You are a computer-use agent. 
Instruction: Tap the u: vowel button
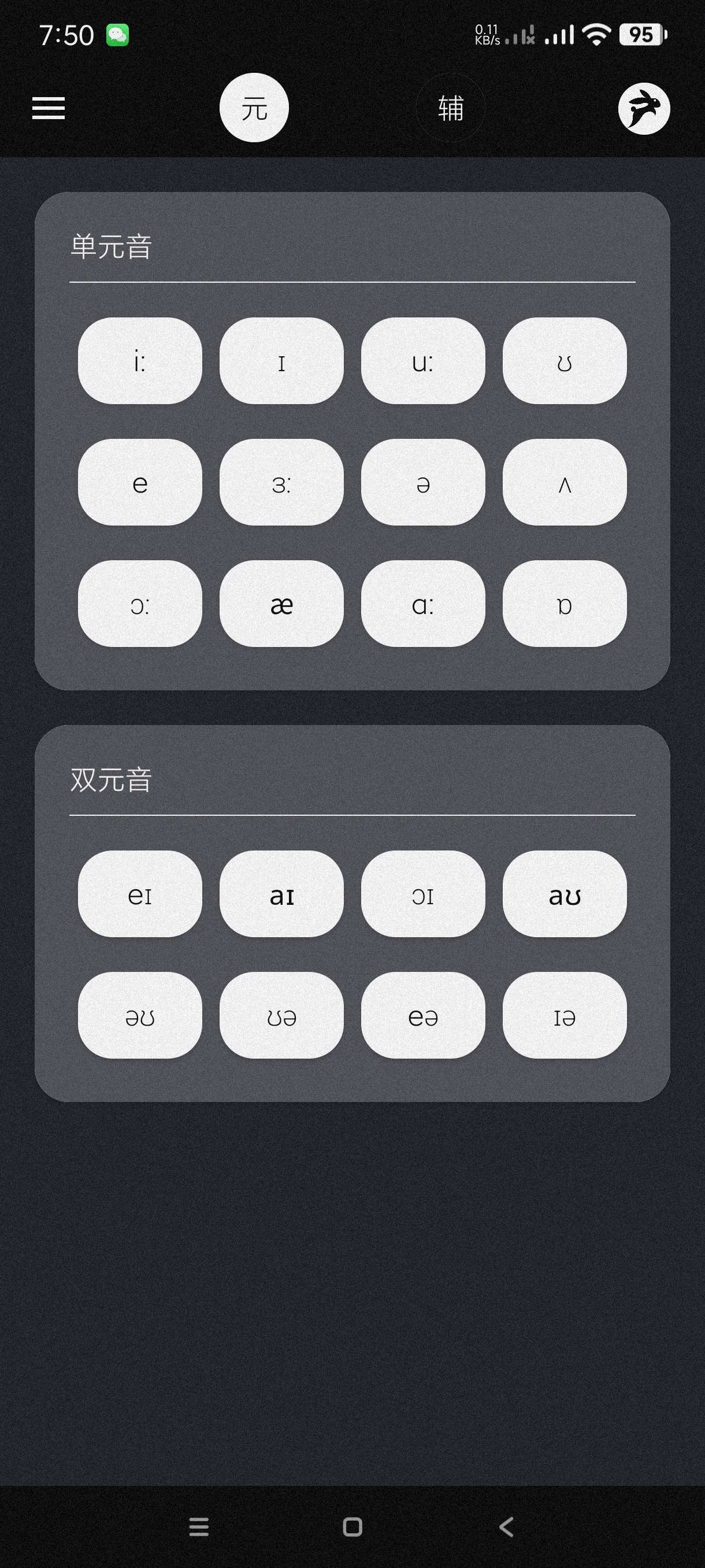423,361
